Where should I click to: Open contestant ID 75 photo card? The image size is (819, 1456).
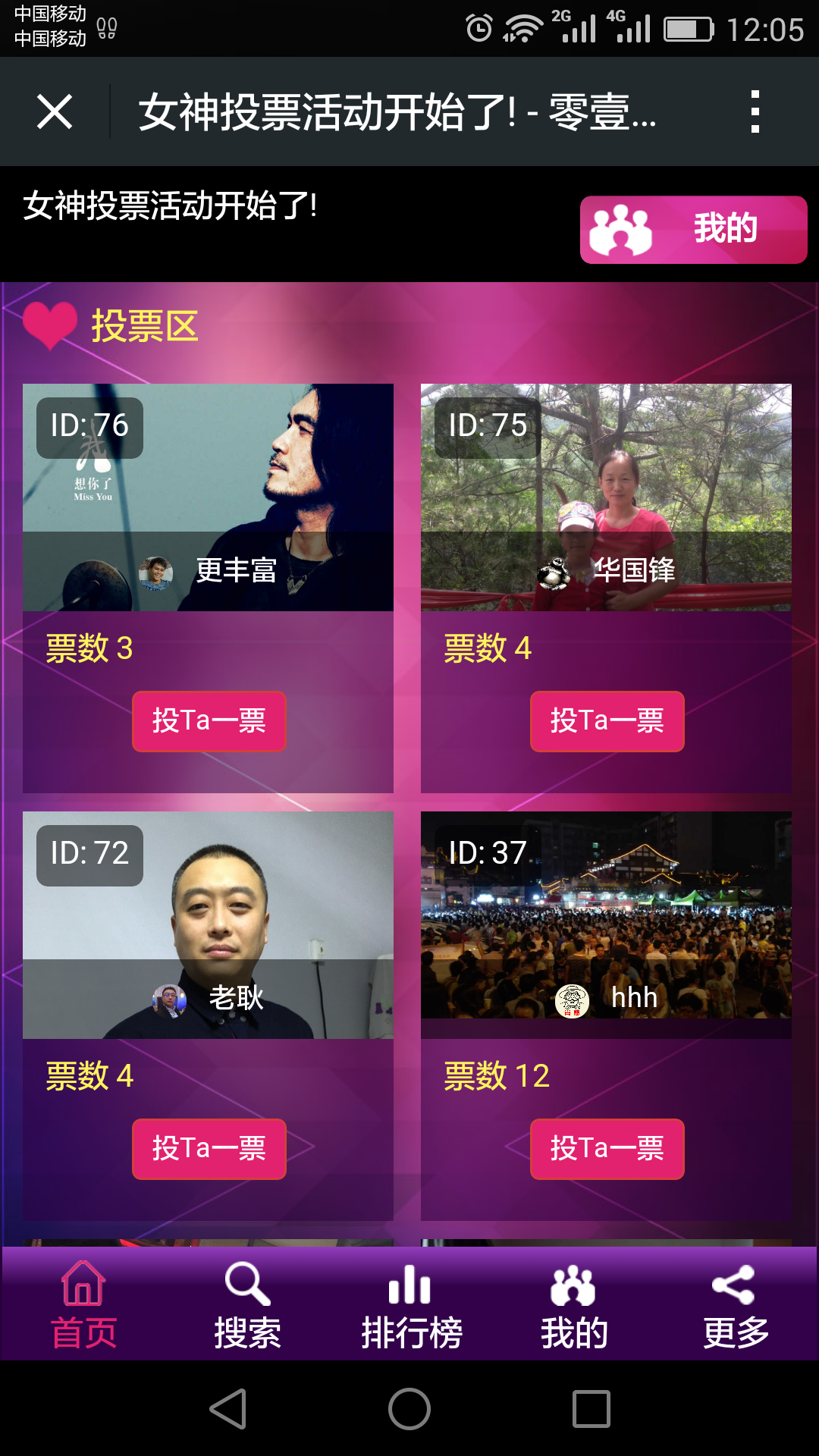pos(606,497)
